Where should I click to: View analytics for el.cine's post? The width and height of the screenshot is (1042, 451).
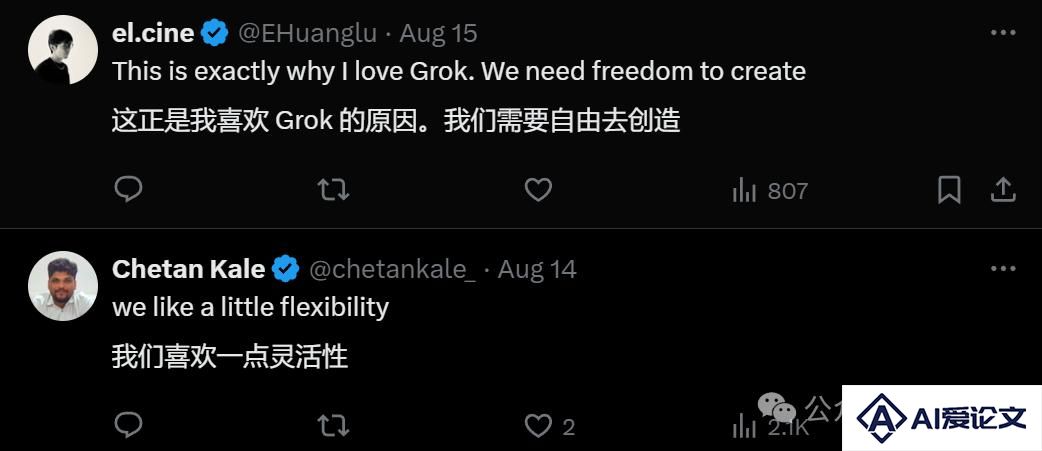tap(769, 190)
